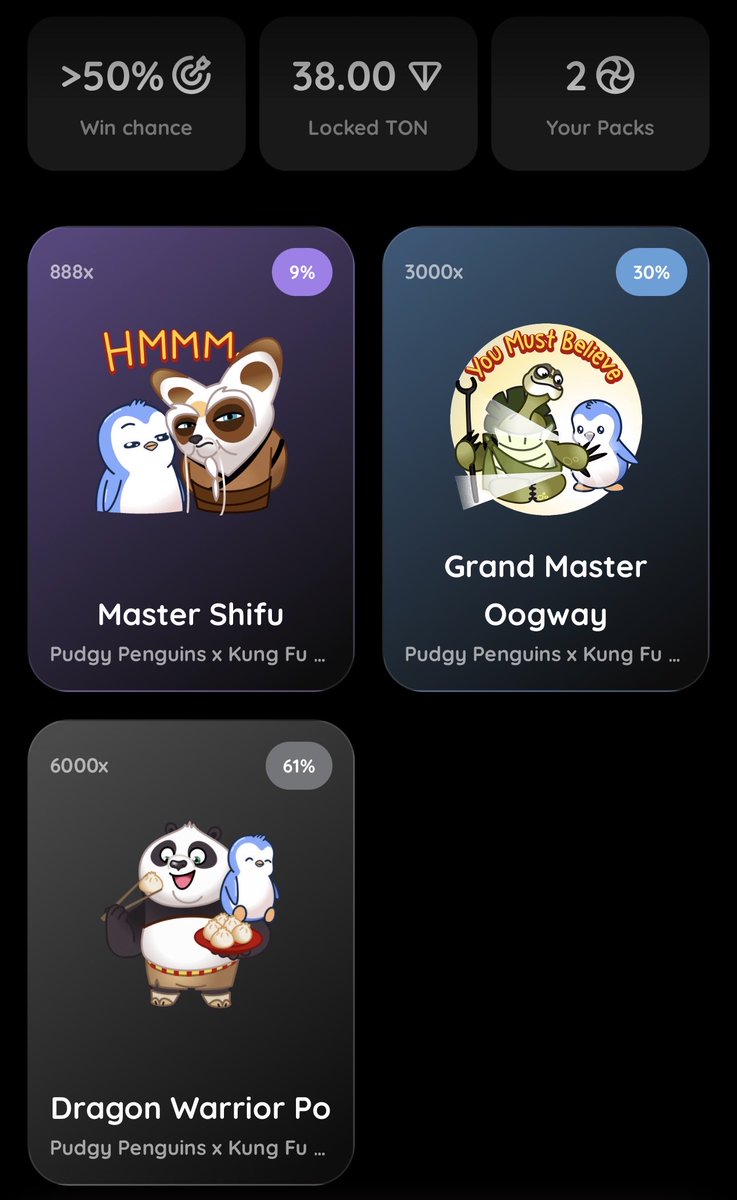Open the Grand Master Oogway card
Viewport: 737px width, 1200px height.
[545, 460]
